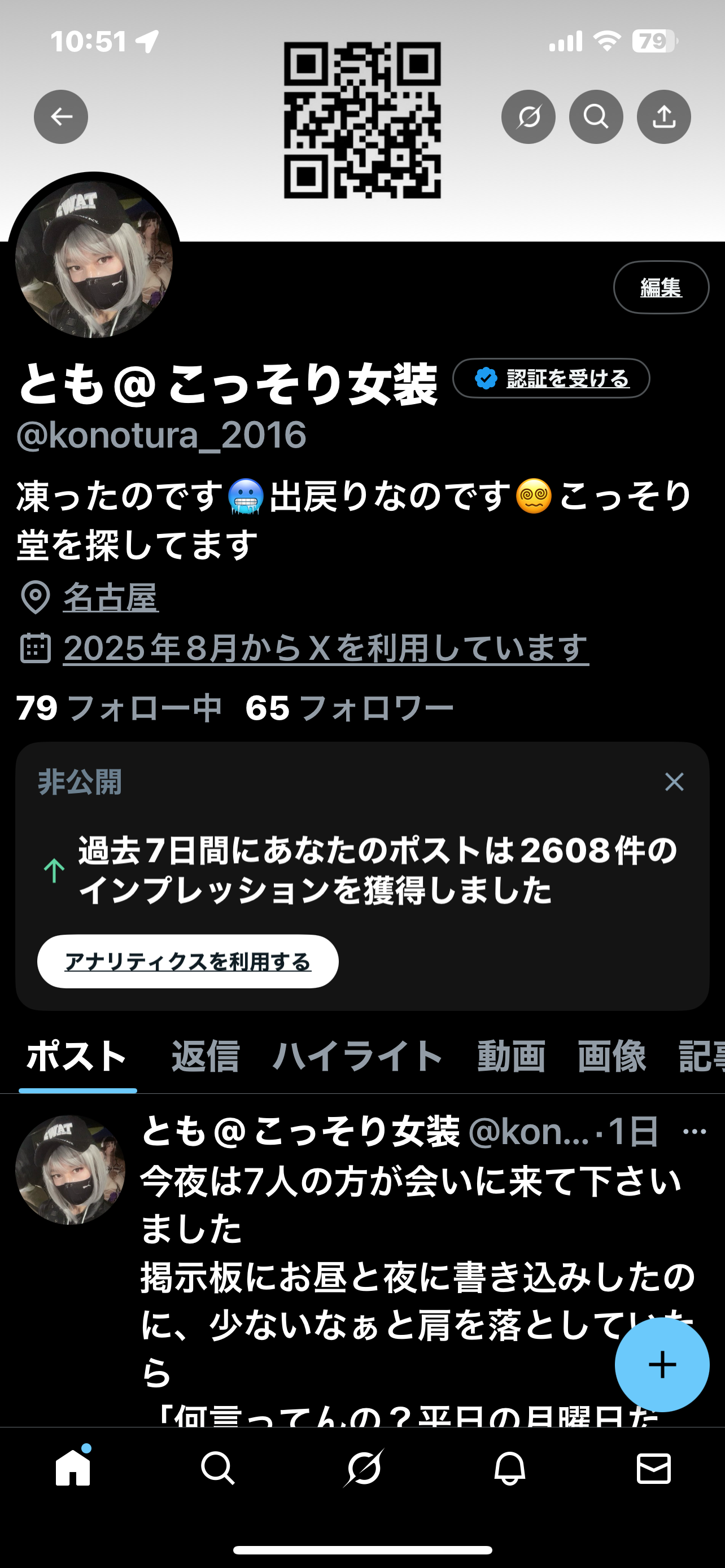Open the more options on the 1日 post

coord(694,1132)
